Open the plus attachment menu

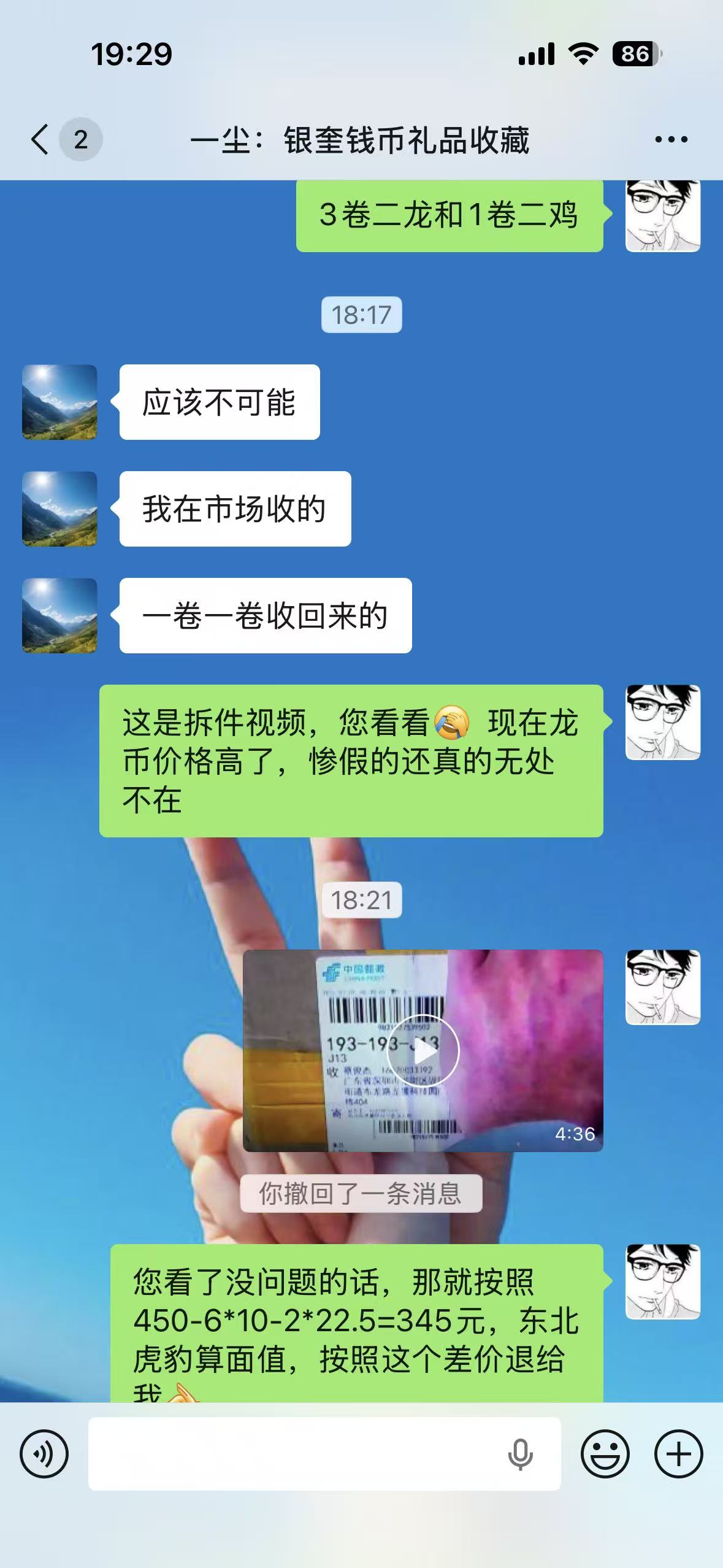[x=678, y=1453]
